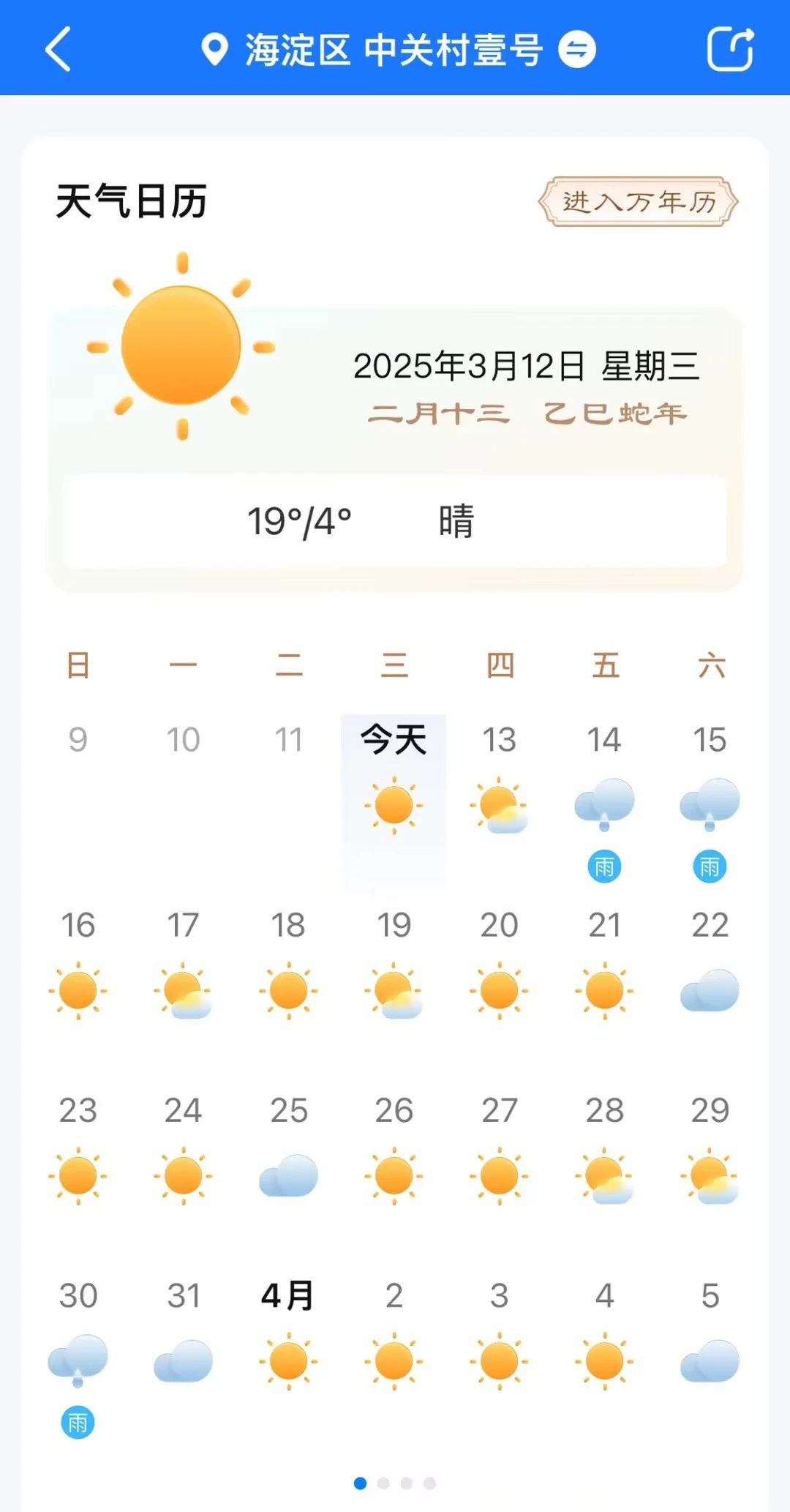Go back using the top-left arrow
The width and height of the screenshot is (790, 1512).
[x=59, y=49]
